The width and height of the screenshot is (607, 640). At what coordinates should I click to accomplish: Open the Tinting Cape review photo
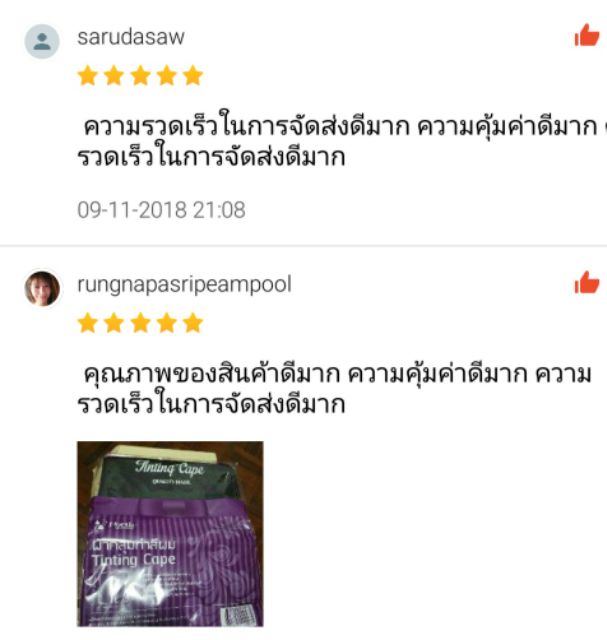click(170, 532)
